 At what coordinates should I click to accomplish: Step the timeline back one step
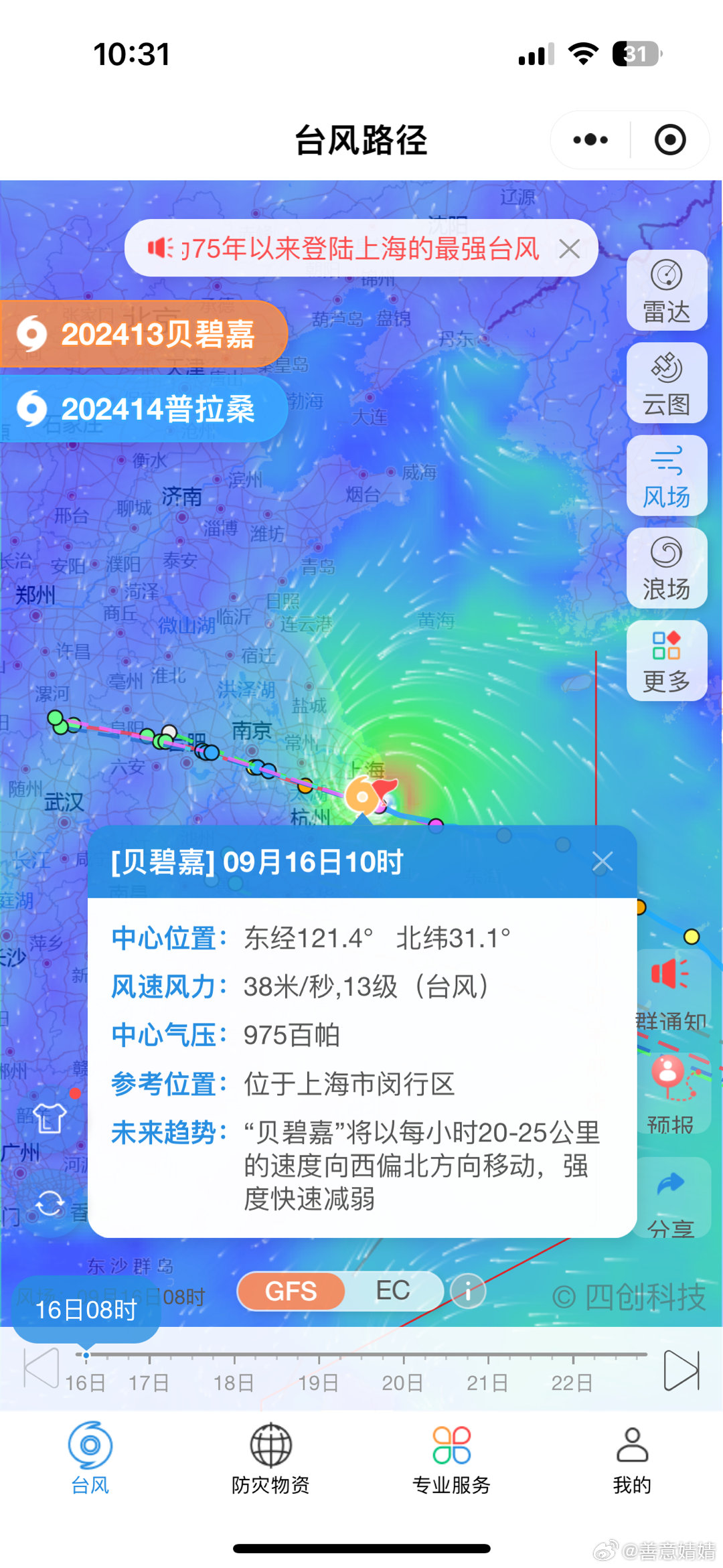point(41,1369)
